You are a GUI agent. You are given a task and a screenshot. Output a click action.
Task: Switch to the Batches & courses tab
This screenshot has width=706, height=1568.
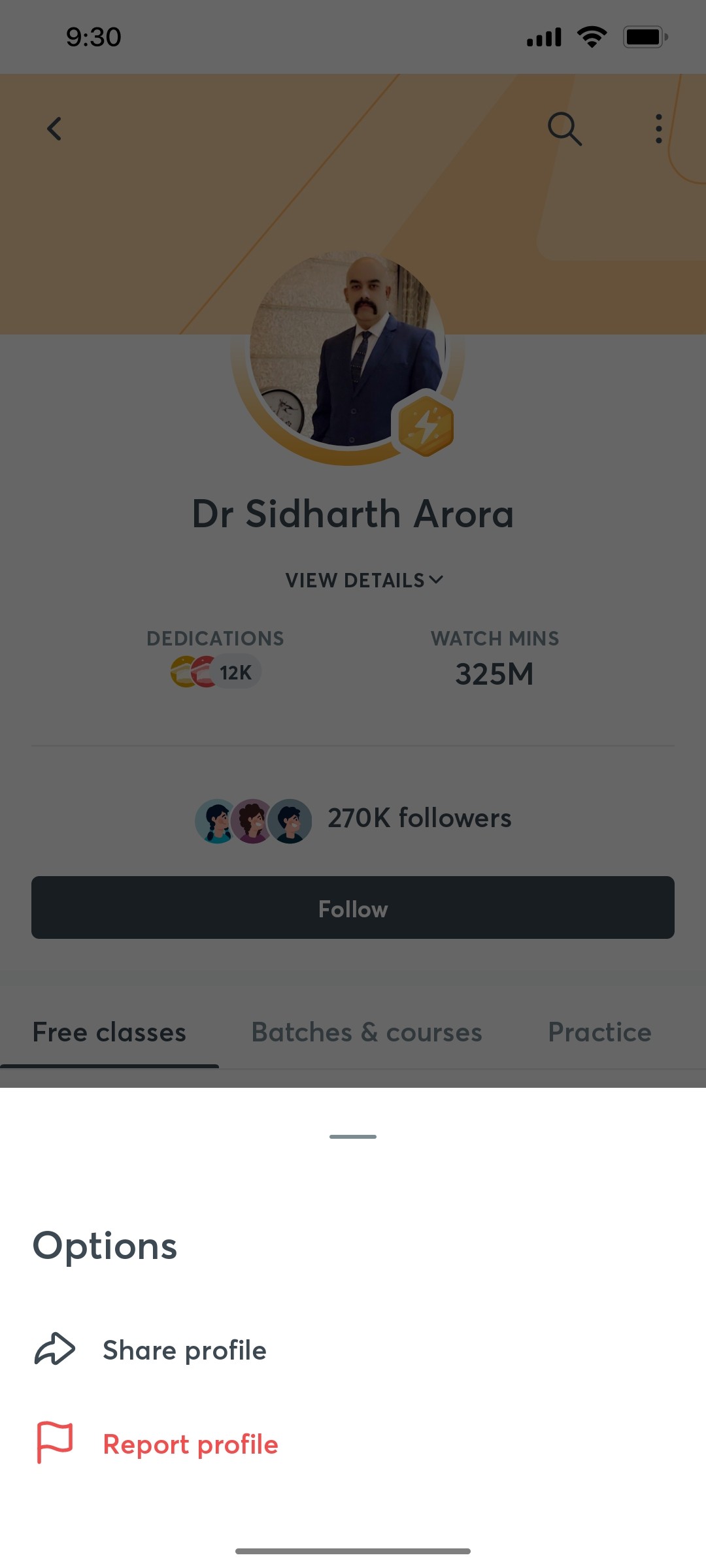tap(367, 1032)
